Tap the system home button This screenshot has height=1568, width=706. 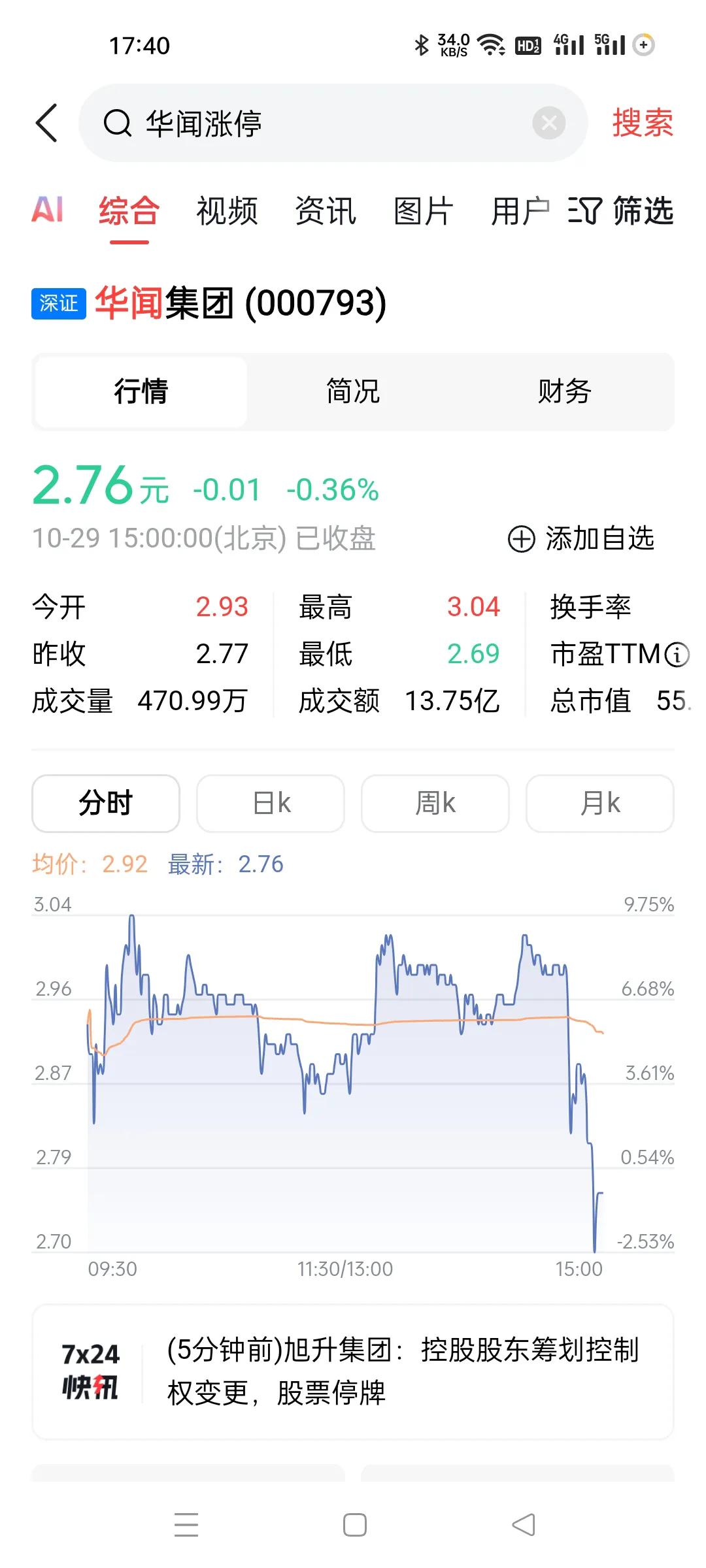click(x=354, y=1525)
